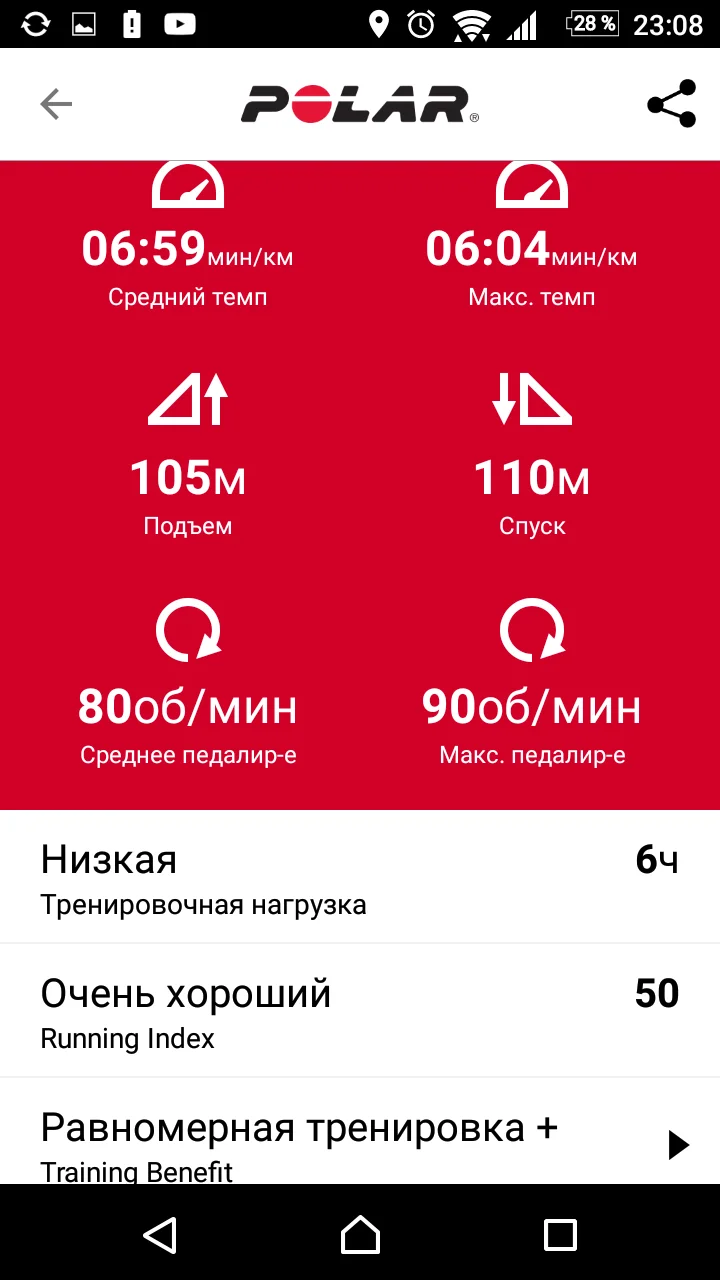
Task: Open the Running Index row
Action: (360, 1011)
